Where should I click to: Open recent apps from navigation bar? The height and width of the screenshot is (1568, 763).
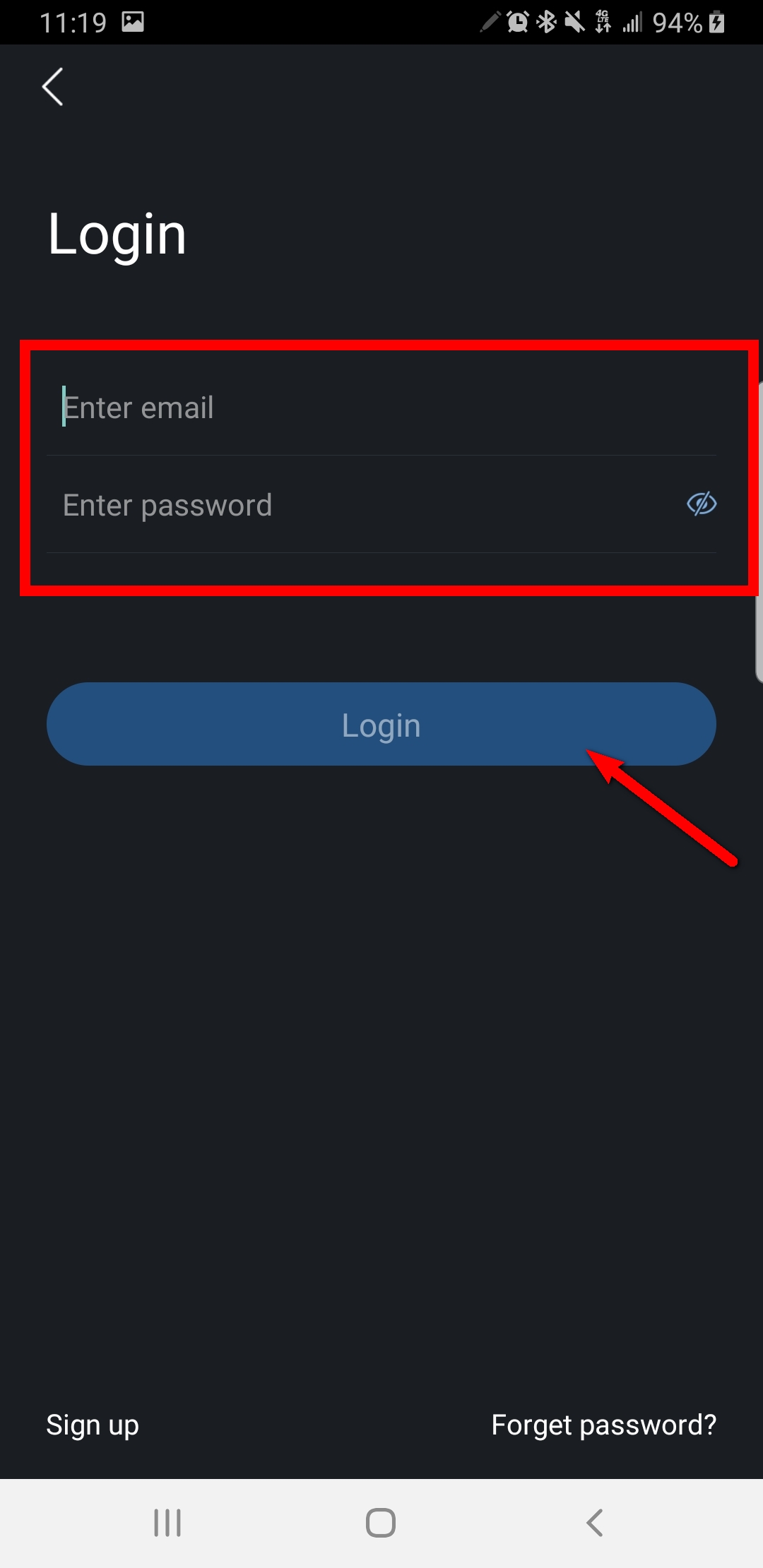point(167,1523)
